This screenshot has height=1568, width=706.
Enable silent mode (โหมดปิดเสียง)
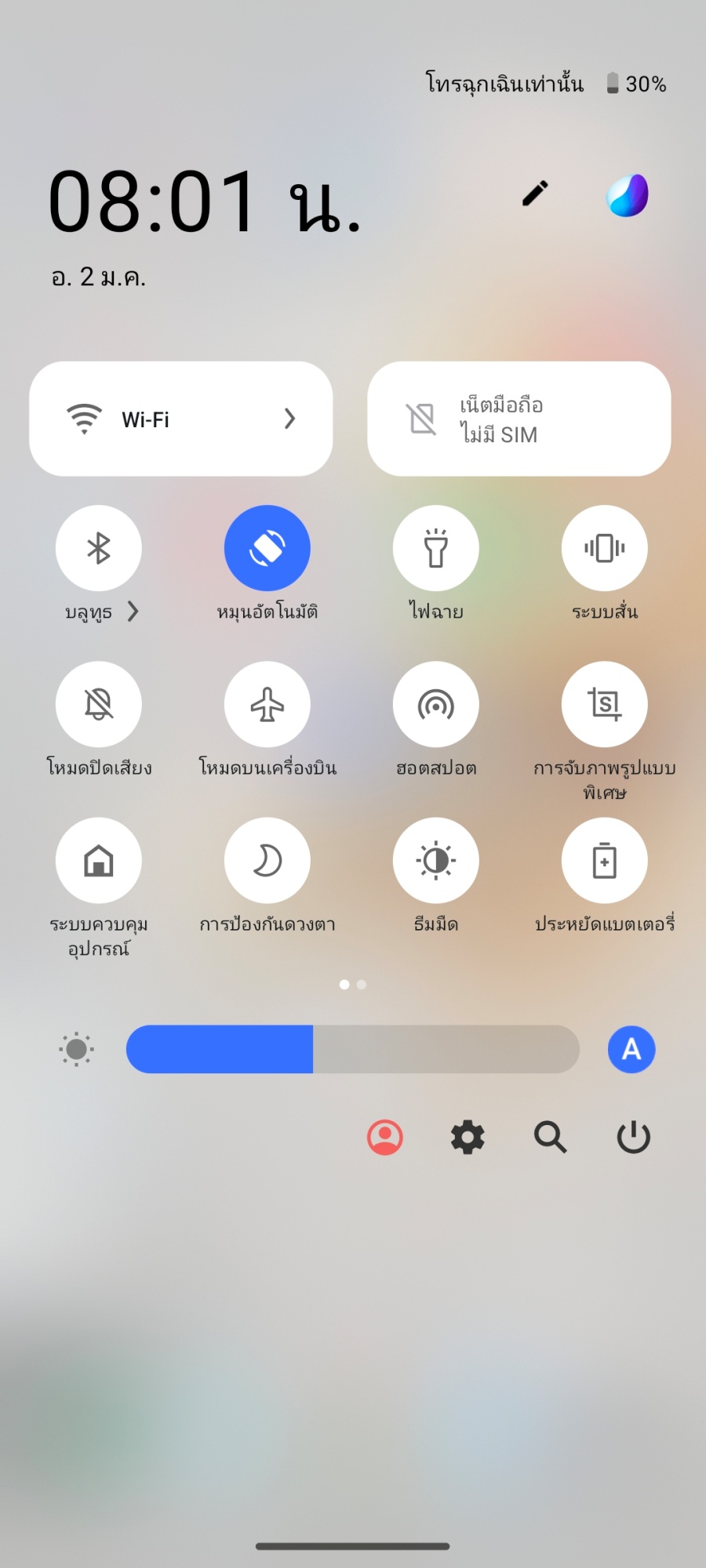pos(99,704)
